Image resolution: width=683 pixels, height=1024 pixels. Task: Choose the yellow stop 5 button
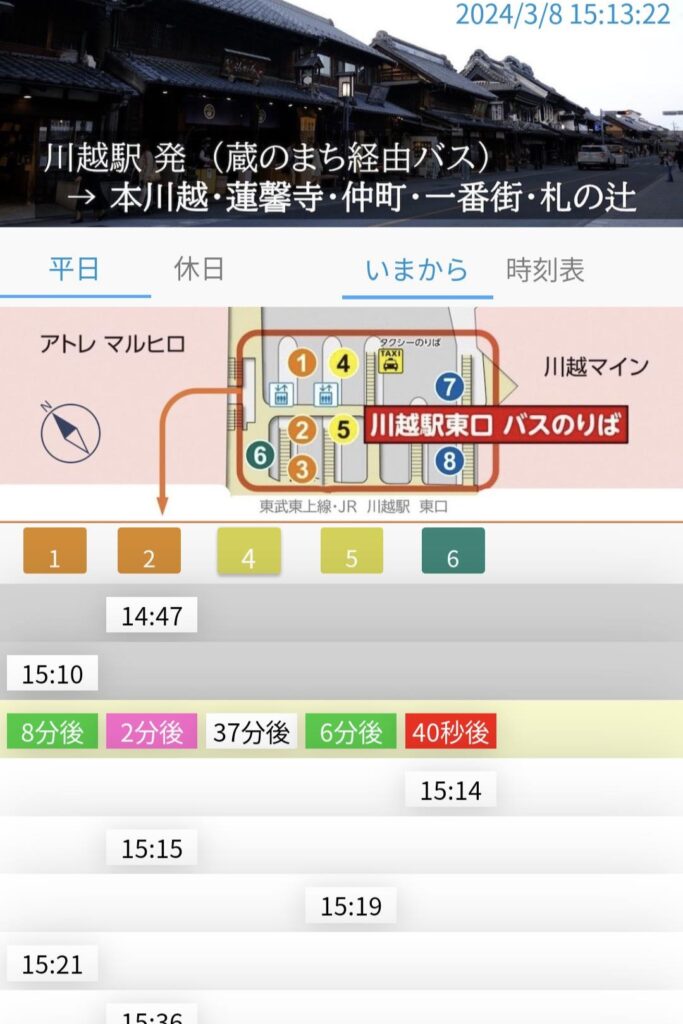(x=351, y=551)
